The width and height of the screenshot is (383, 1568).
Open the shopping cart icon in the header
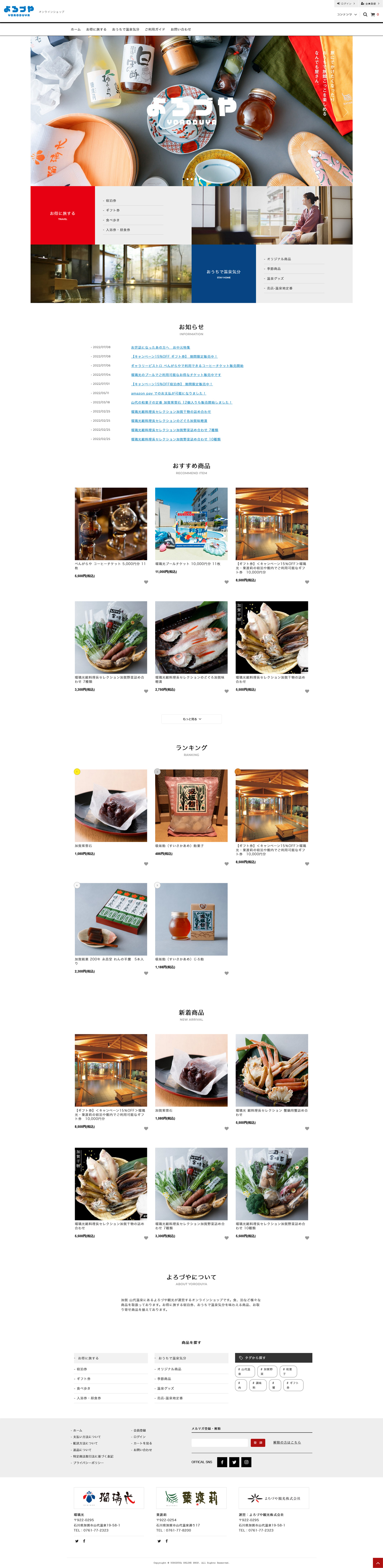[373, 15]
